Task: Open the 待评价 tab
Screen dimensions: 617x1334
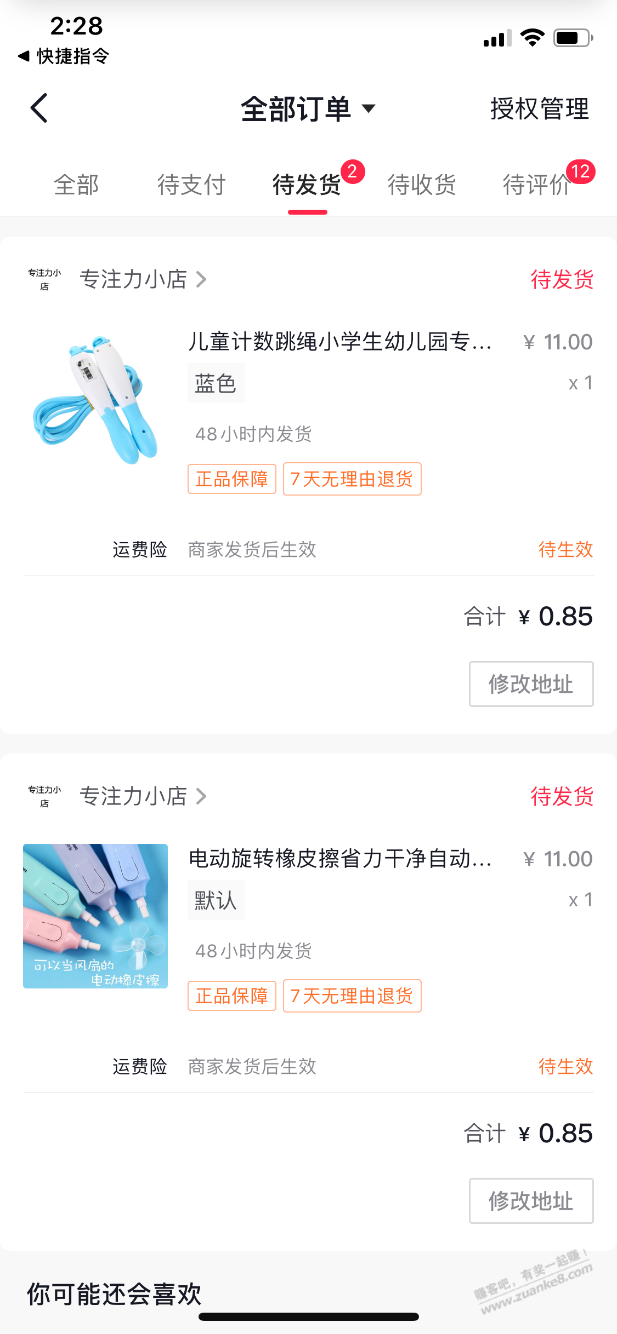Action: 536,185
